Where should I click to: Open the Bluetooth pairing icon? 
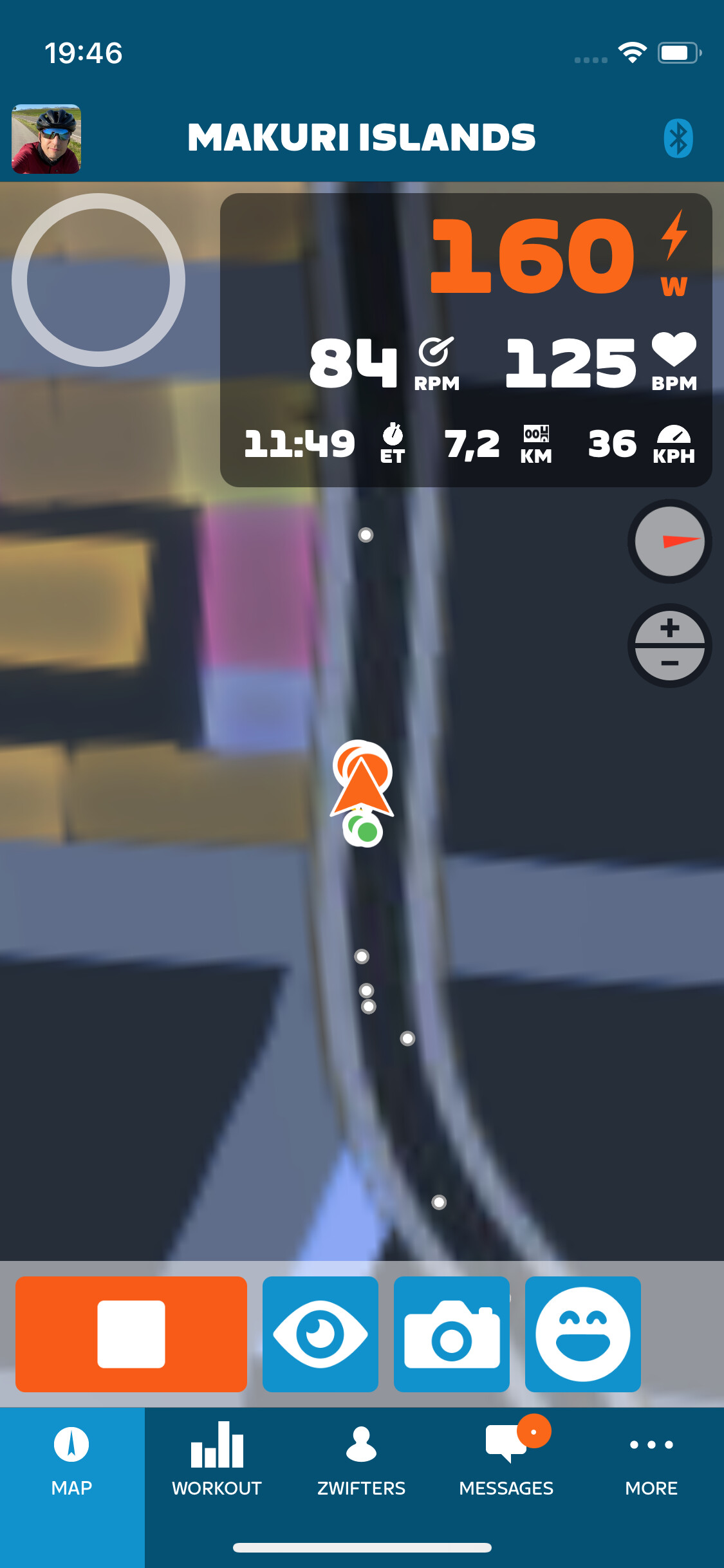678,138
